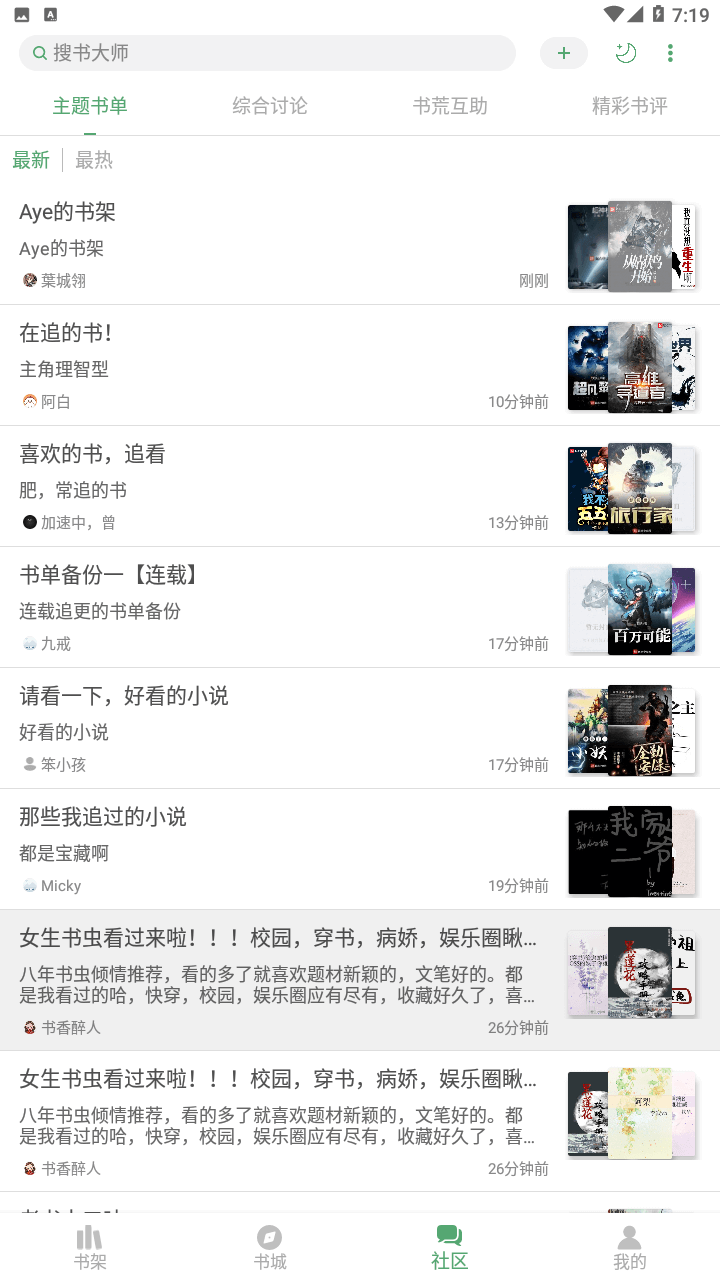
Task: Switch to the 精彩书评 tab
Action: coord(630,106)
